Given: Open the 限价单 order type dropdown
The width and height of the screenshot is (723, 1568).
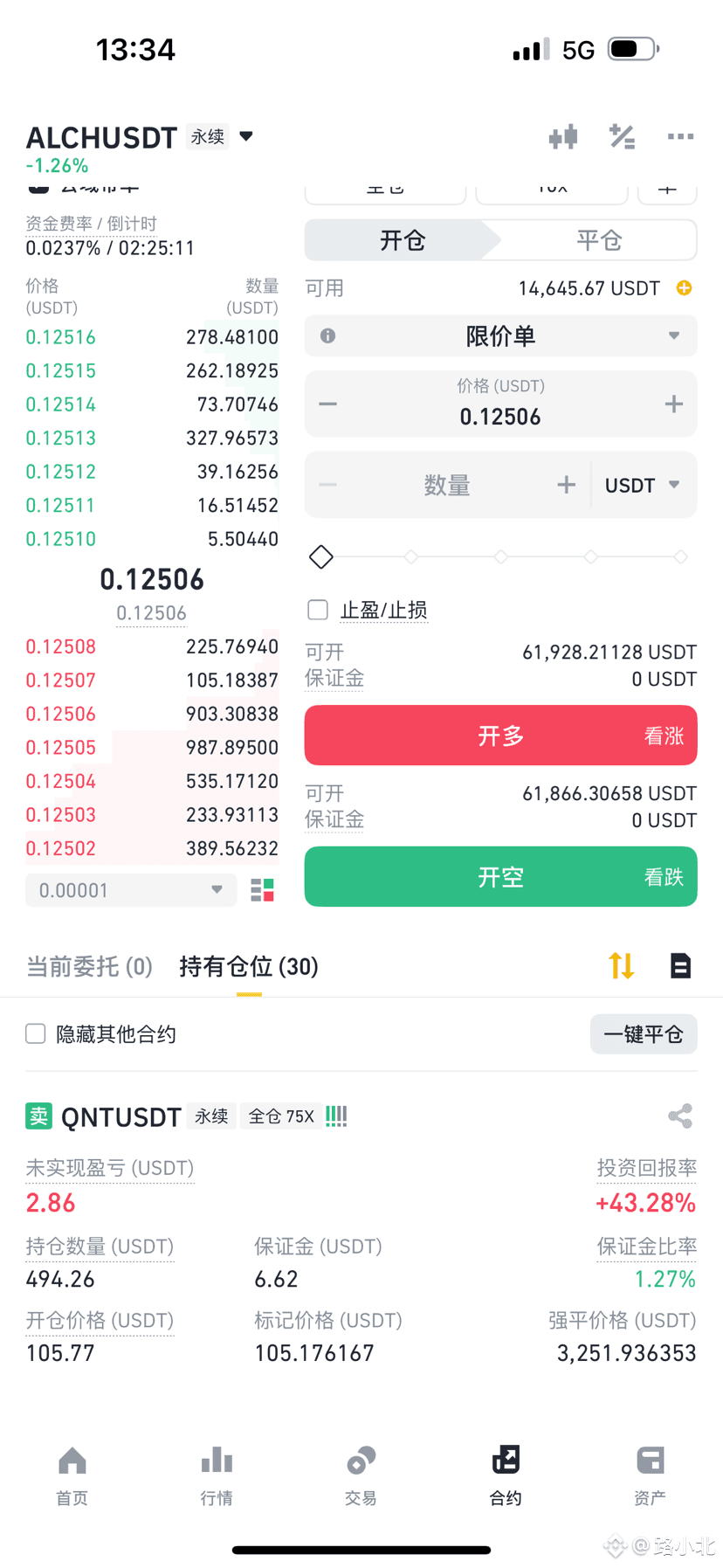Looking at the screenshot, I should click(x=500, y=336).
